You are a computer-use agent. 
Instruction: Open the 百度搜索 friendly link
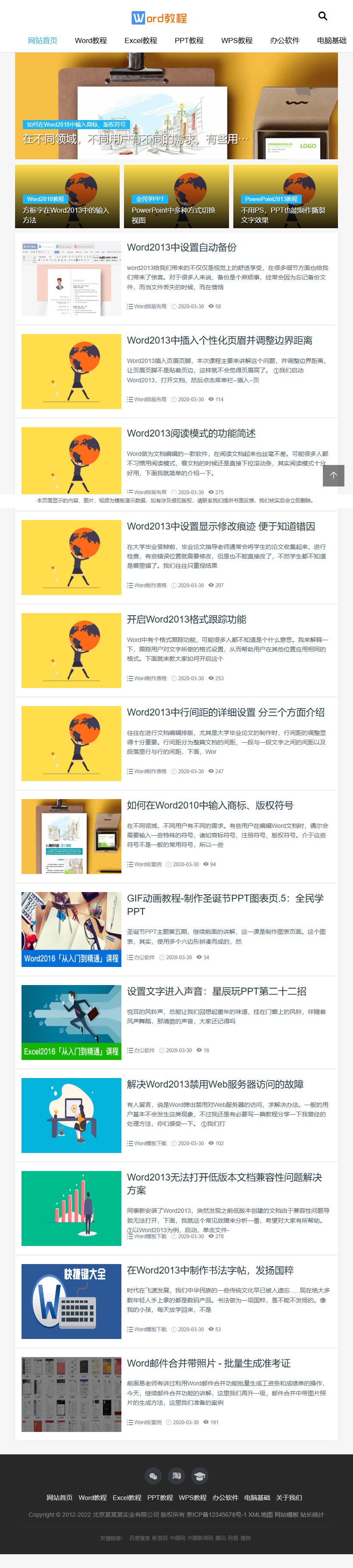point(139,1538)
